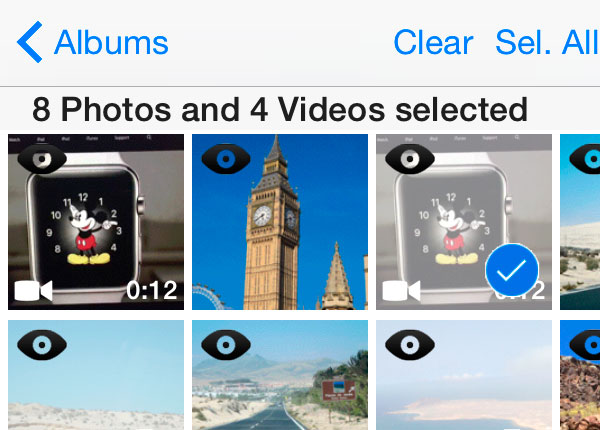Open eye preview on checkmarked watch video

click(410, 158)
